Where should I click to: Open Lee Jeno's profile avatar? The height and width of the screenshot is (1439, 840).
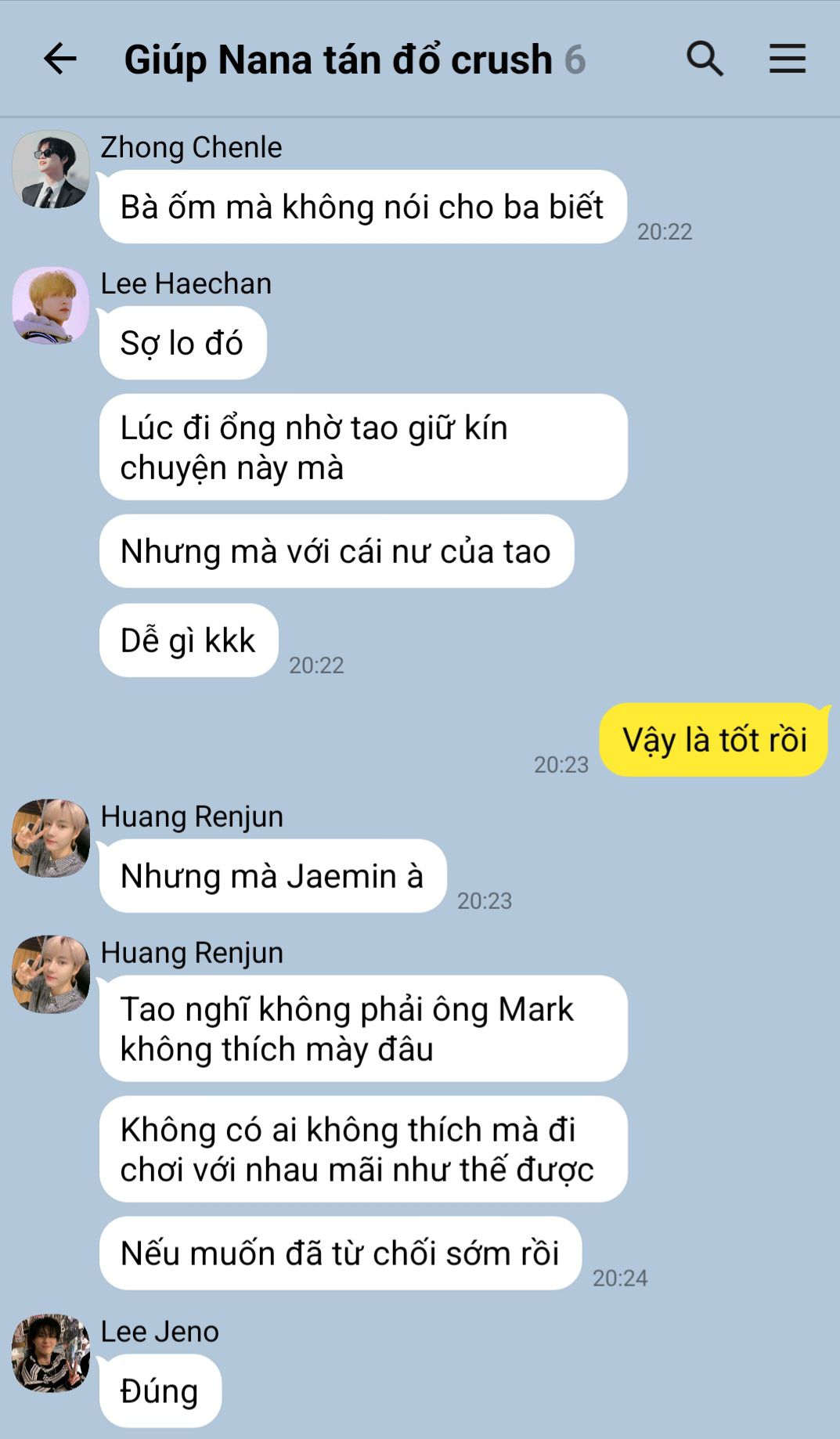[x=51, y=1353]
